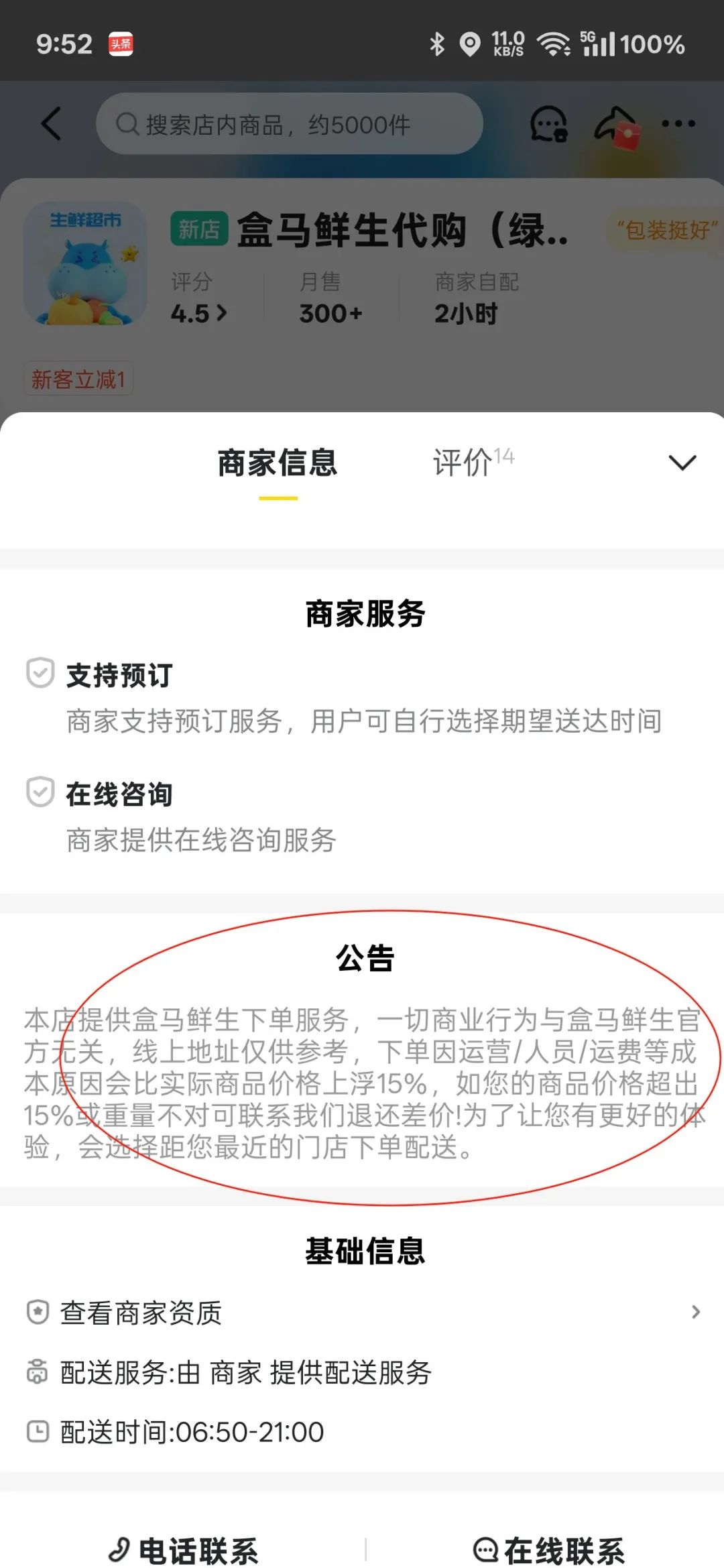View the 4.5 rating details

198,313
